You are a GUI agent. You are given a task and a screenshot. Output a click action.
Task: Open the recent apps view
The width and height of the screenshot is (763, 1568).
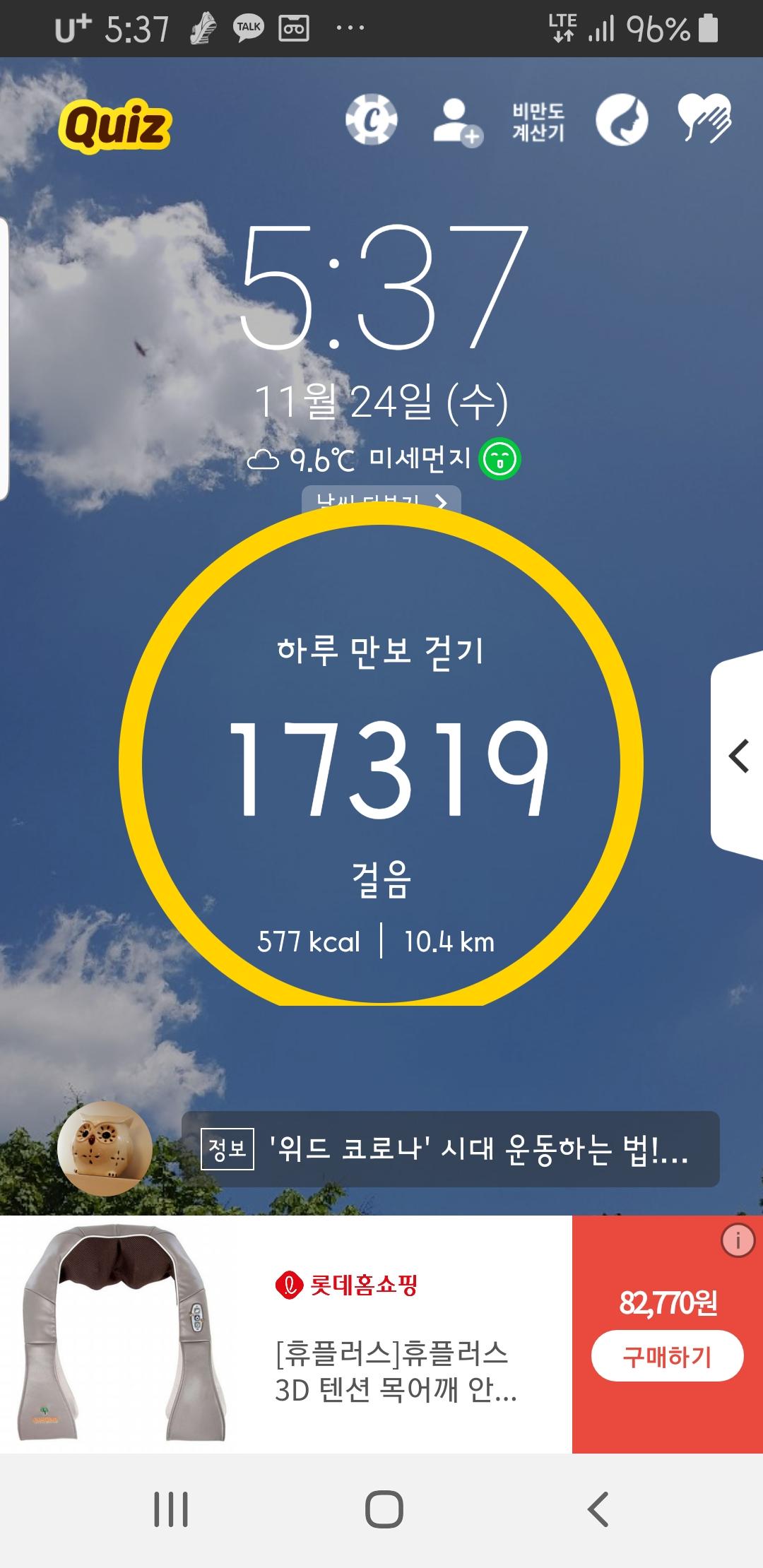coord(171,1509)
